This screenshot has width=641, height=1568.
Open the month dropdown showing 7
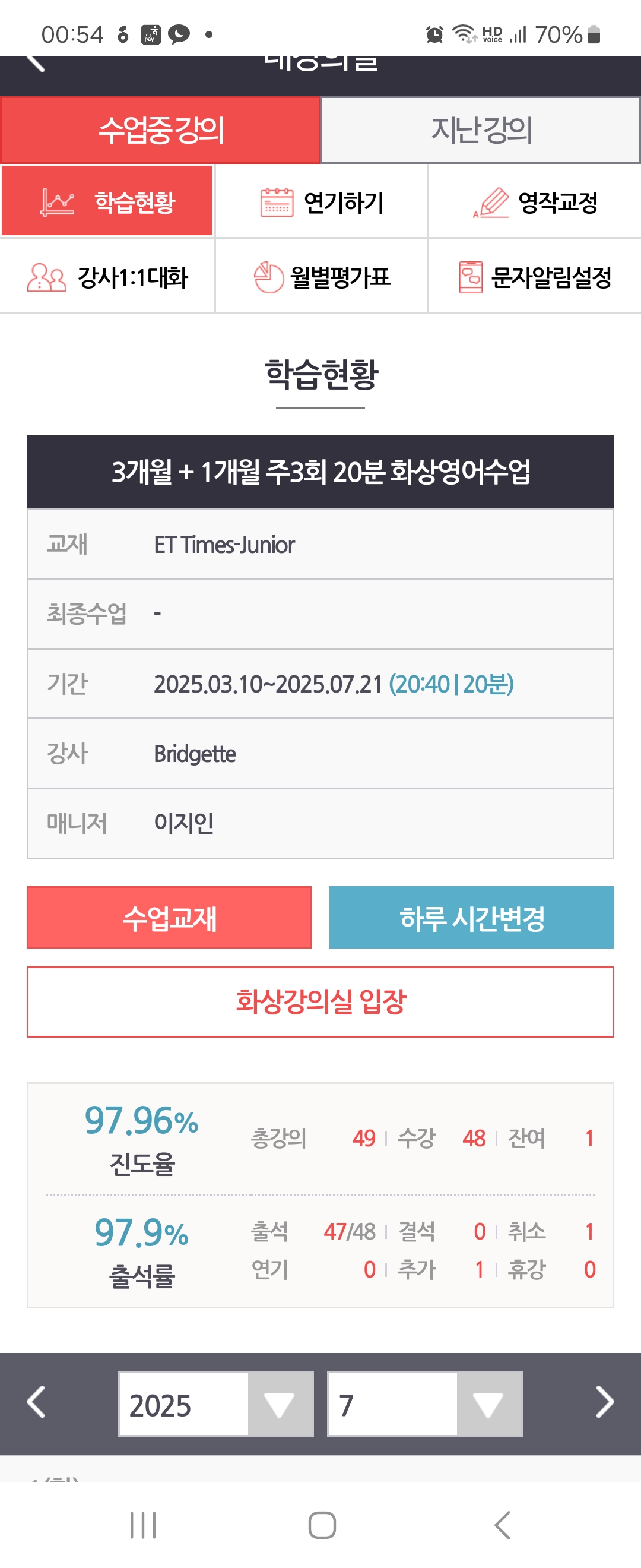[x=424, y=1403]
